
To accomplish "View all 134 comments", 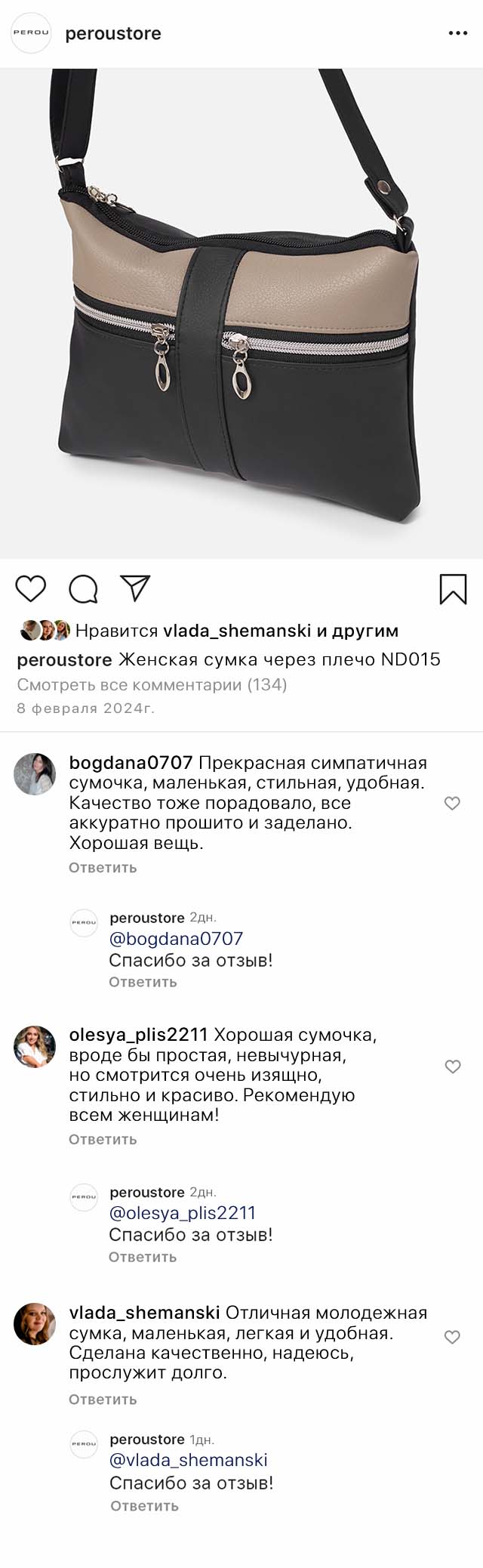I will (152, 685).
